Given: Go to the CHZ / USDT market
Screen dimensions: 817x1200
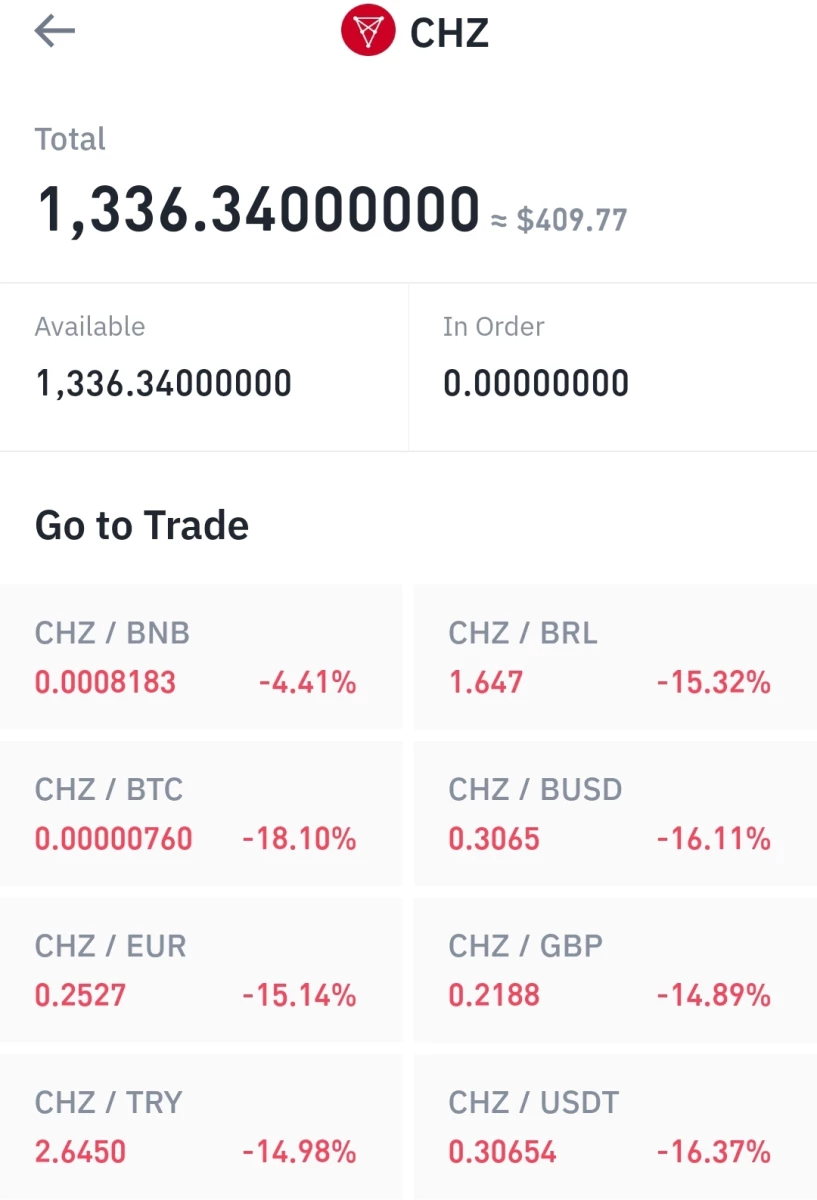Looking at the screenshot, I should (x=615, y=1126).
